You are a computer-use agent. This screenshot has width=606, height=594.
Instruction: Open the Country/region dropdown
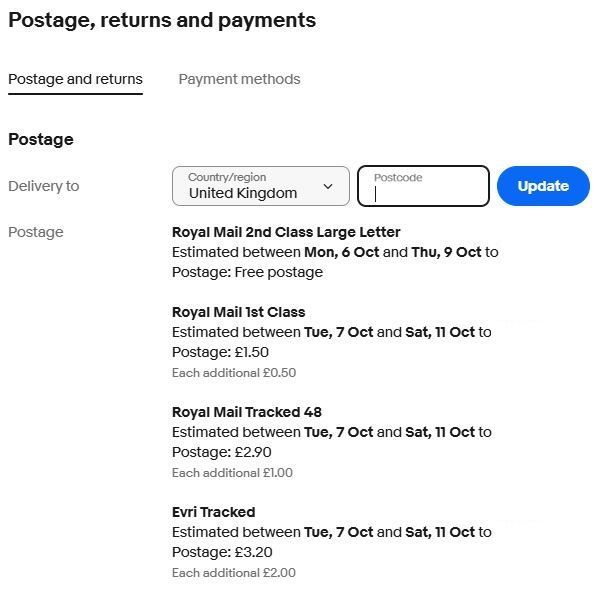(261, 186)
